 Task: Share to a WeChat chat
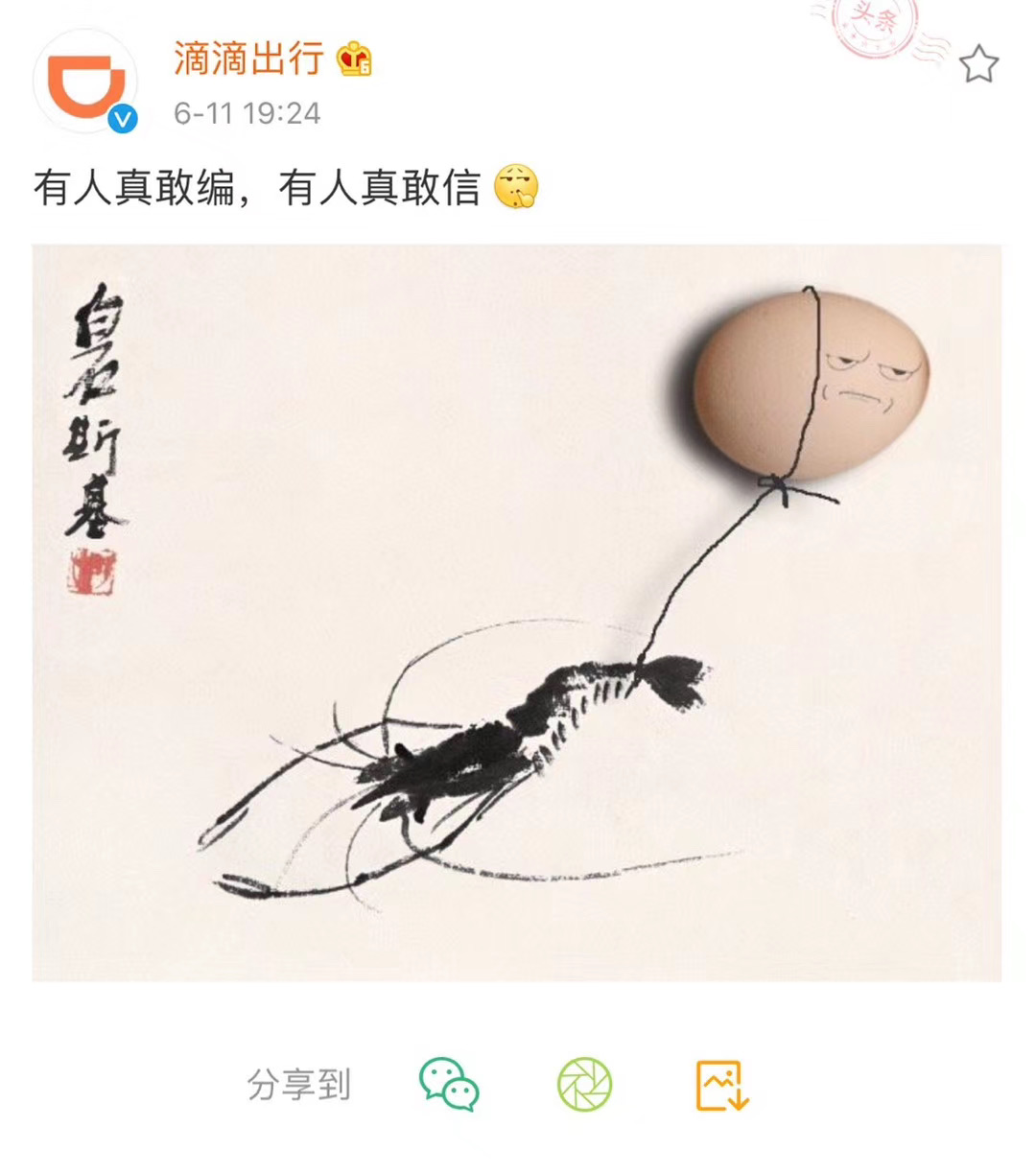(448, 1085)
